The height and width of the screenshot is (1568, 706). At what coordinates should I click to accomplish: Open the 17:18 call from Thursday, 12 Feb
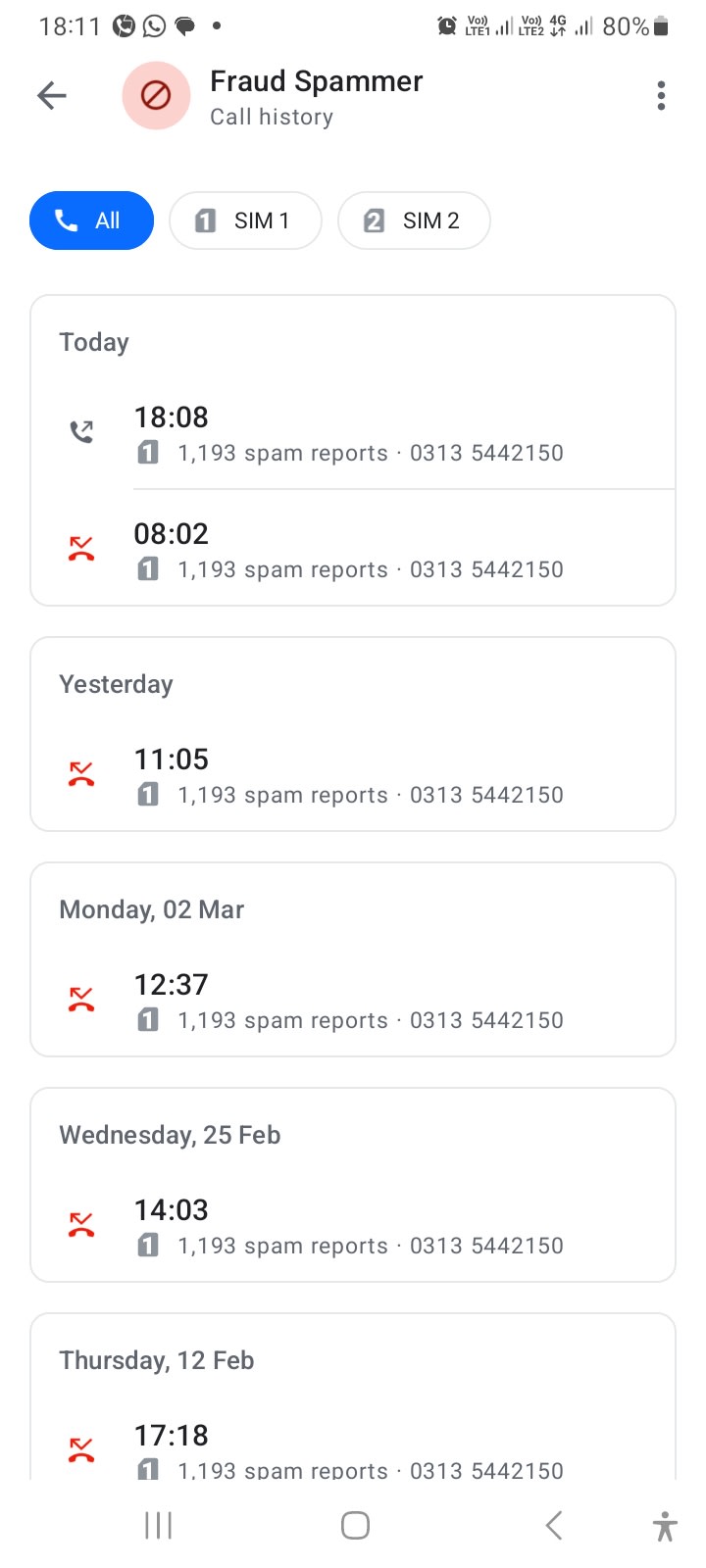[x=353, y=1450]
